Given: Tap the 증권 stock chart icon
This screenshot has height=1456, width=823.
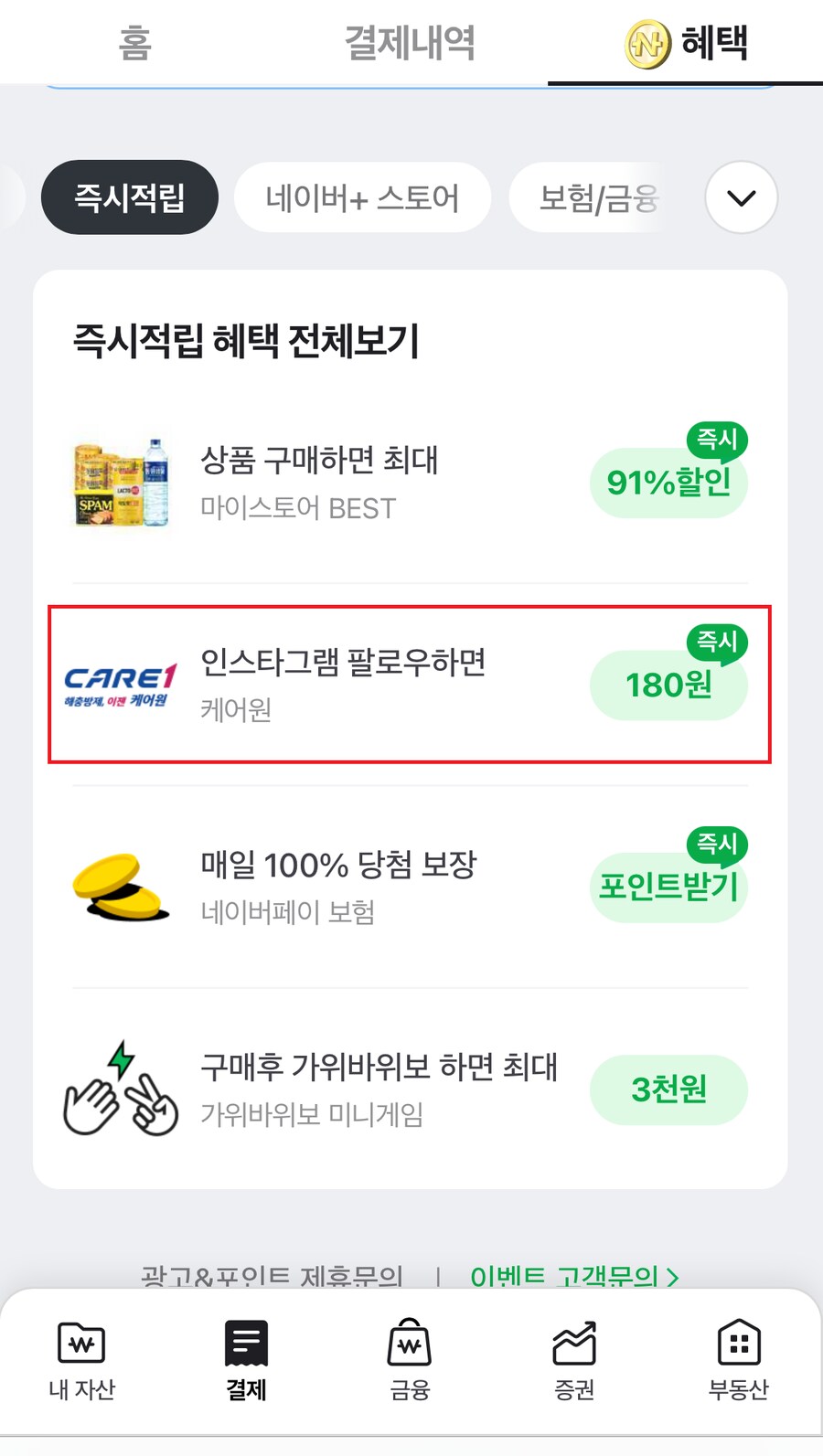Looking at the screenshot, I should [x=573, y=1344].
